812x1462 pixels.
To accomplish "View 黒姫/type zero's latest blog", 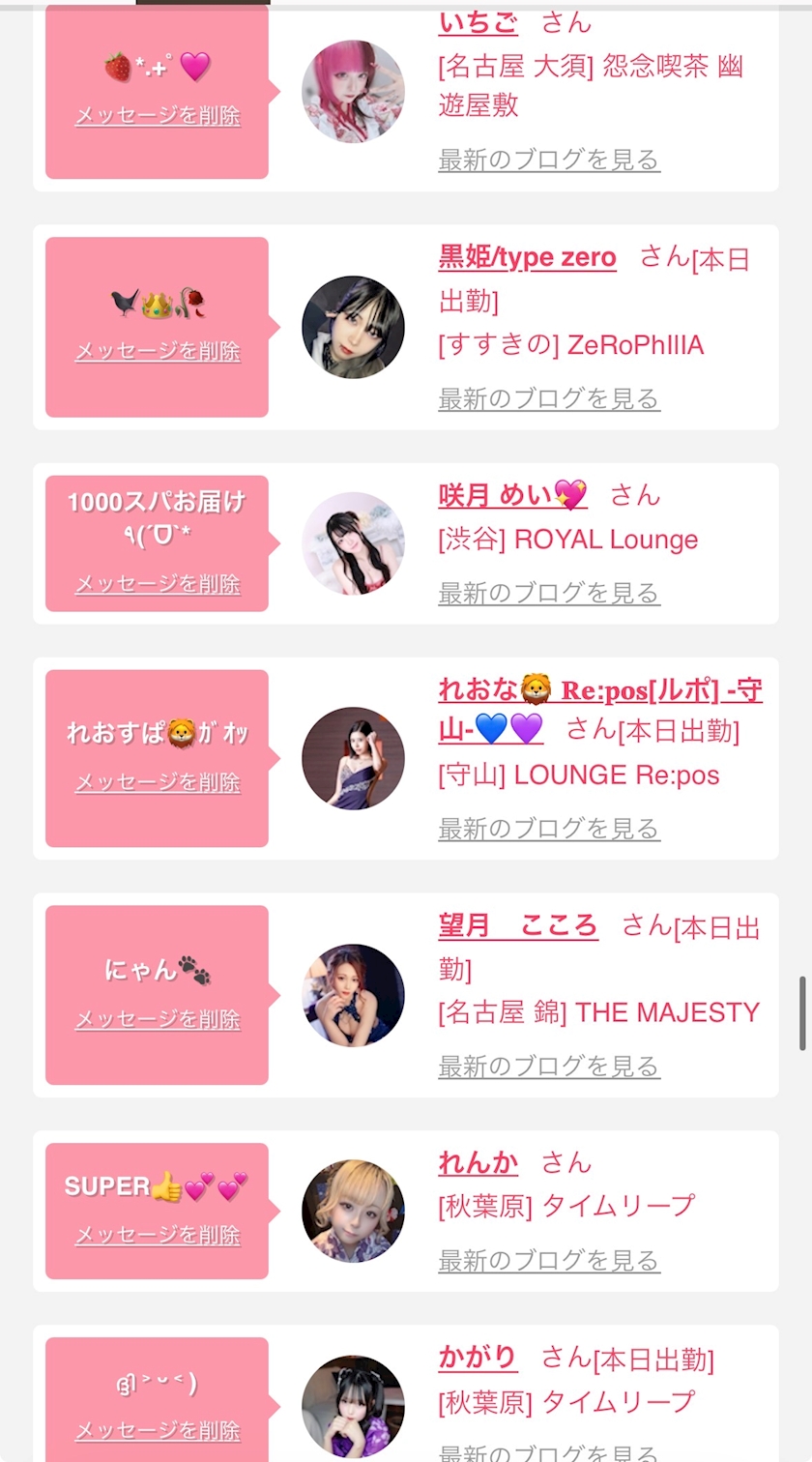I will point(549,398).
